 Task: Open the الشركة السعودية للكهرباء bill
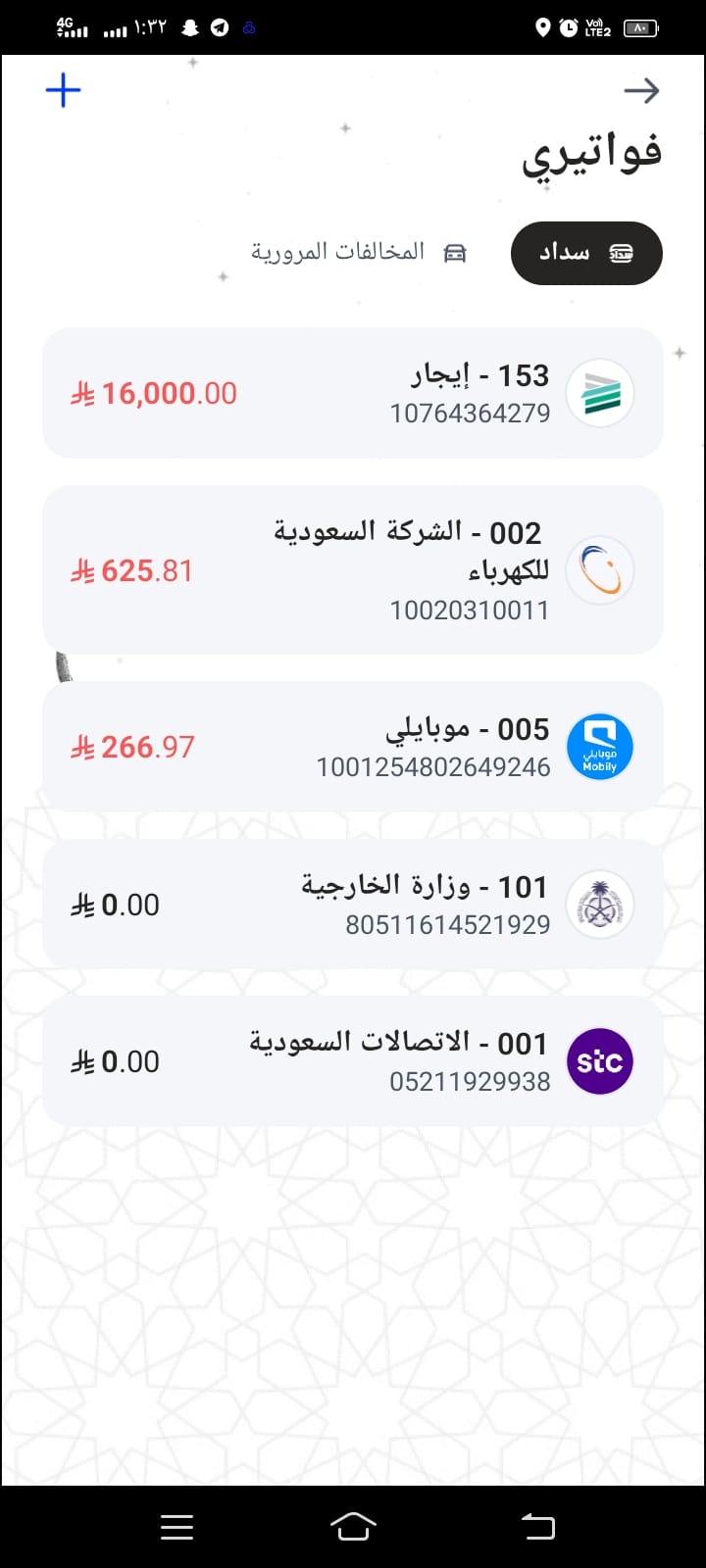(x=353, y=570)
